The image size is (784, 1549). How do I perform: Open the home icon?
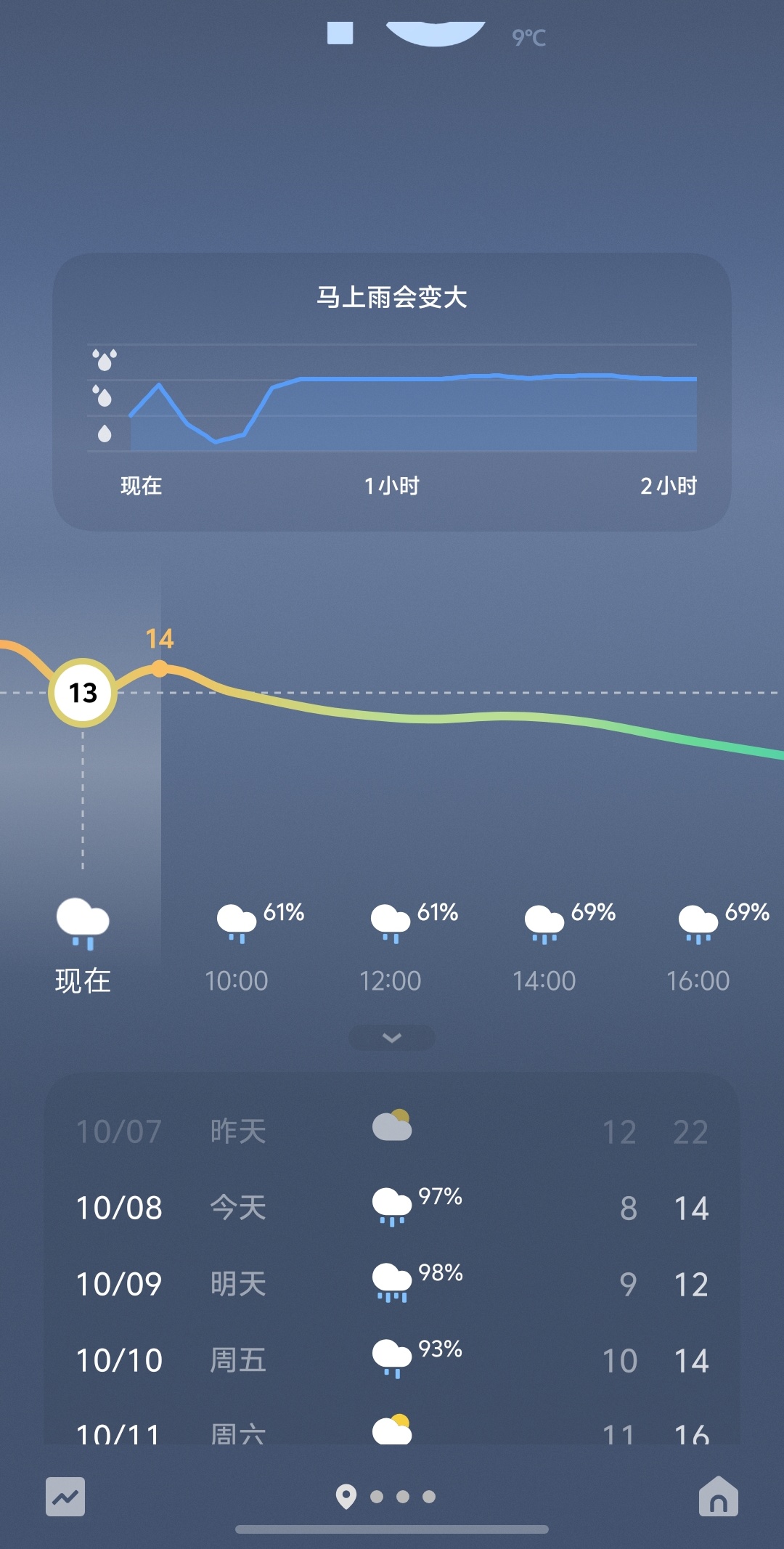(x=718, y=1497)
